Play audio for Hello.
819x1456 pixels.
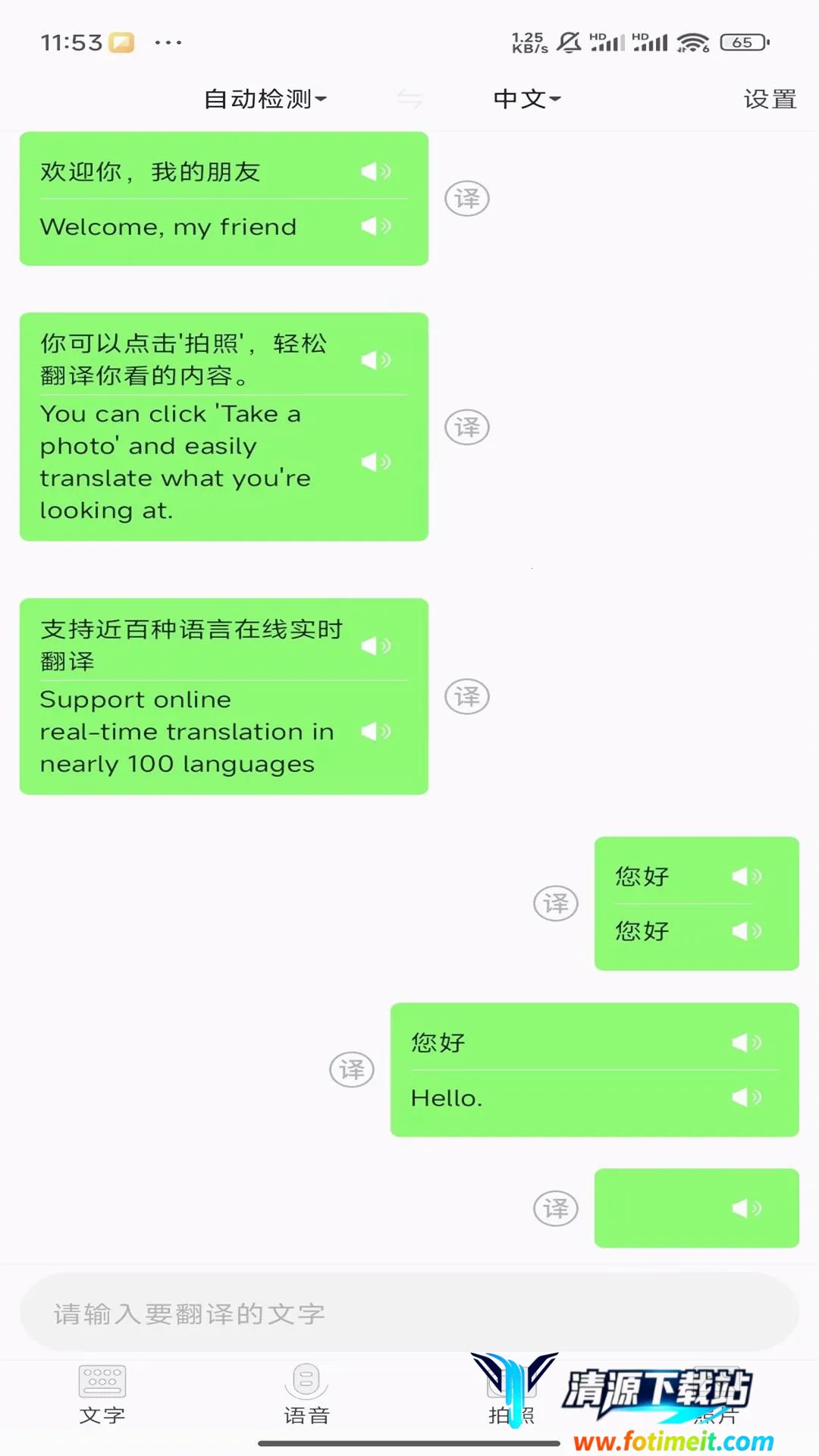(x=746, y=1097)
